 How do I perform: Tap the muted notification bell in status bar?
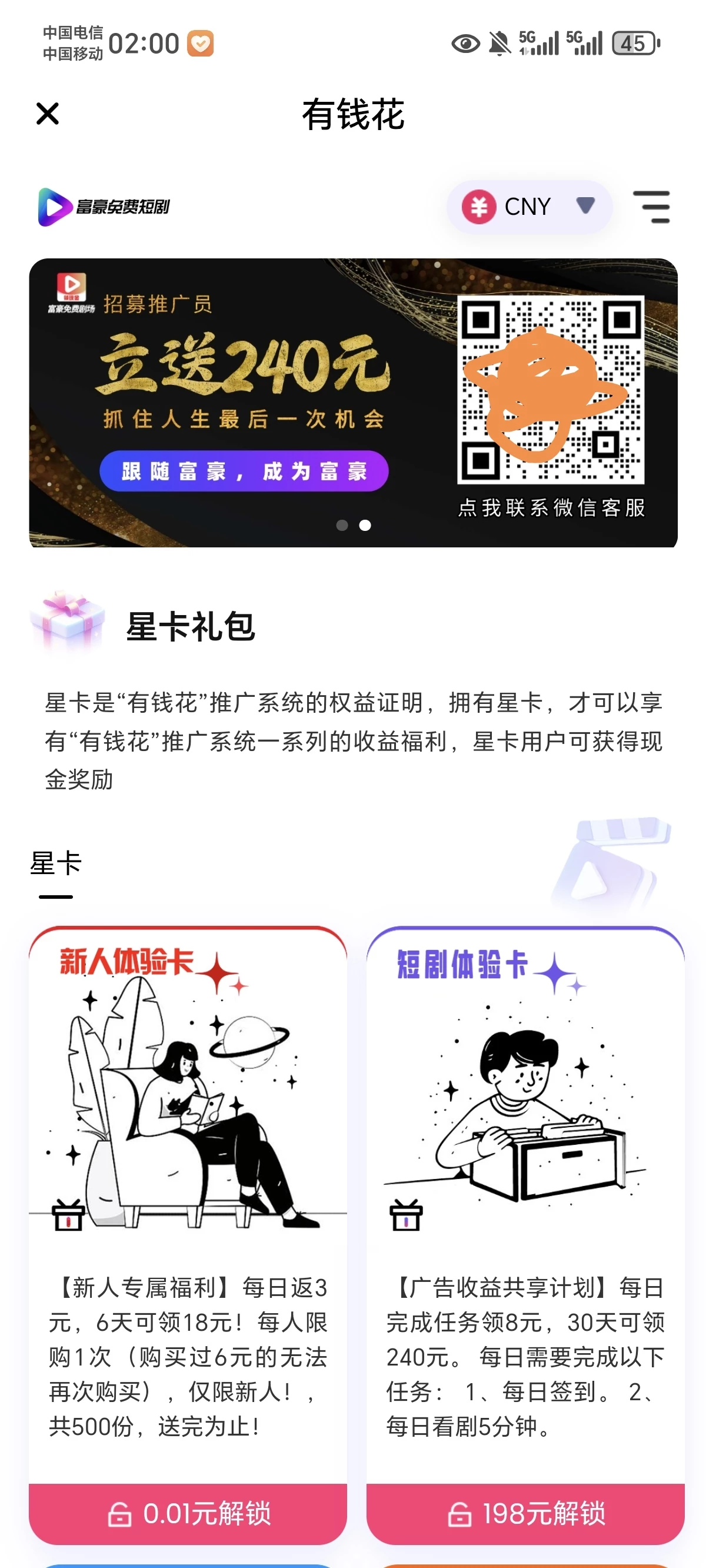[499, 43]
